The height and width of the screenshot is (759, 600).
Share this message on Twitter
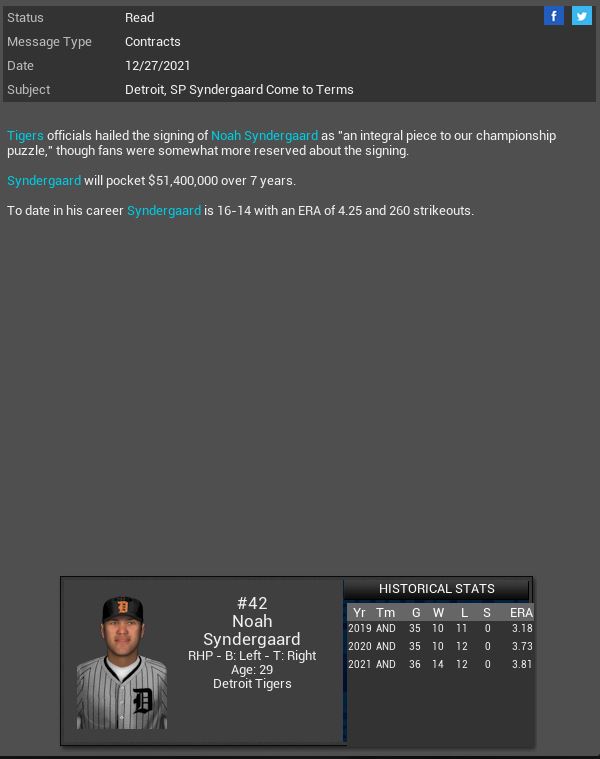[x=581, y=16]
